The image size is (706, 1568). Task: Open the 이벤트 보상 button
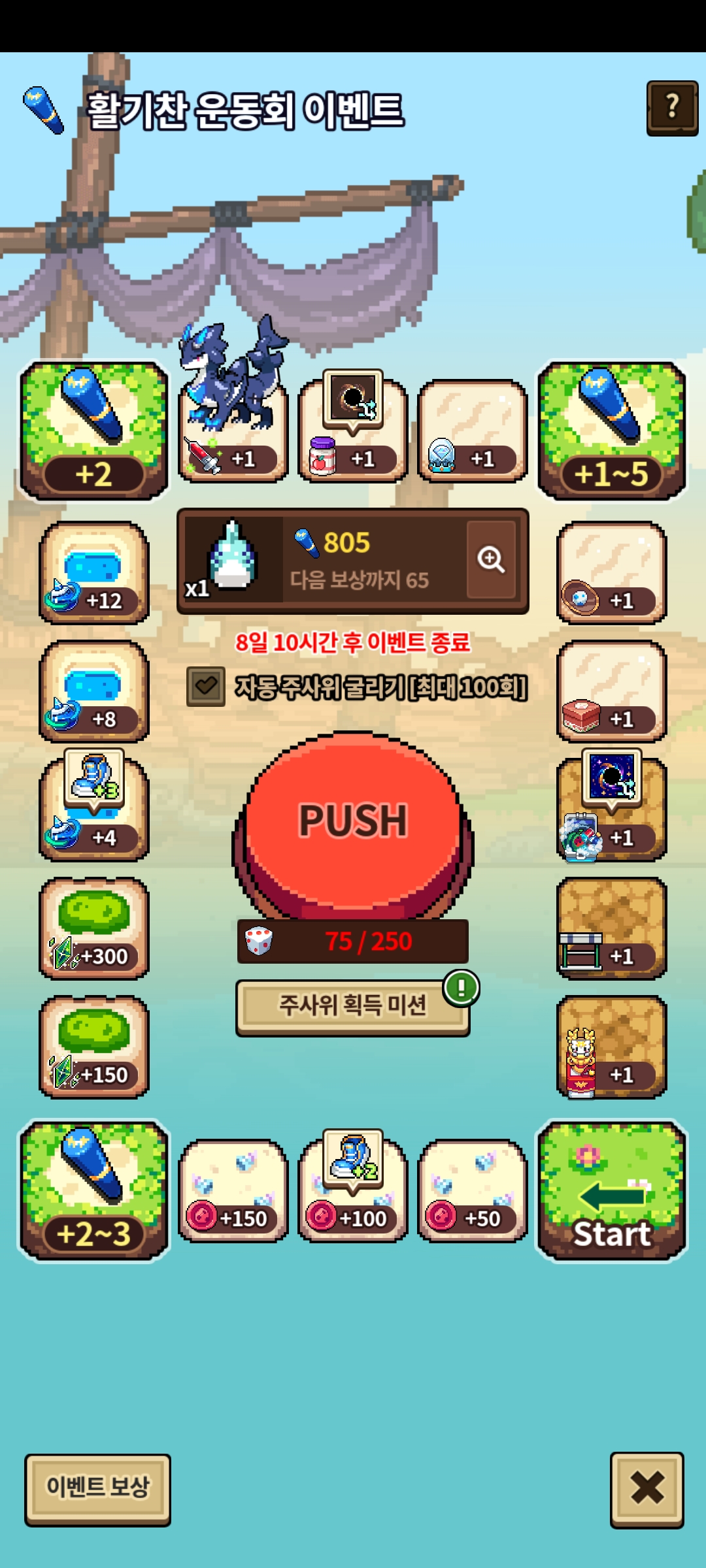coord(98,1489)
